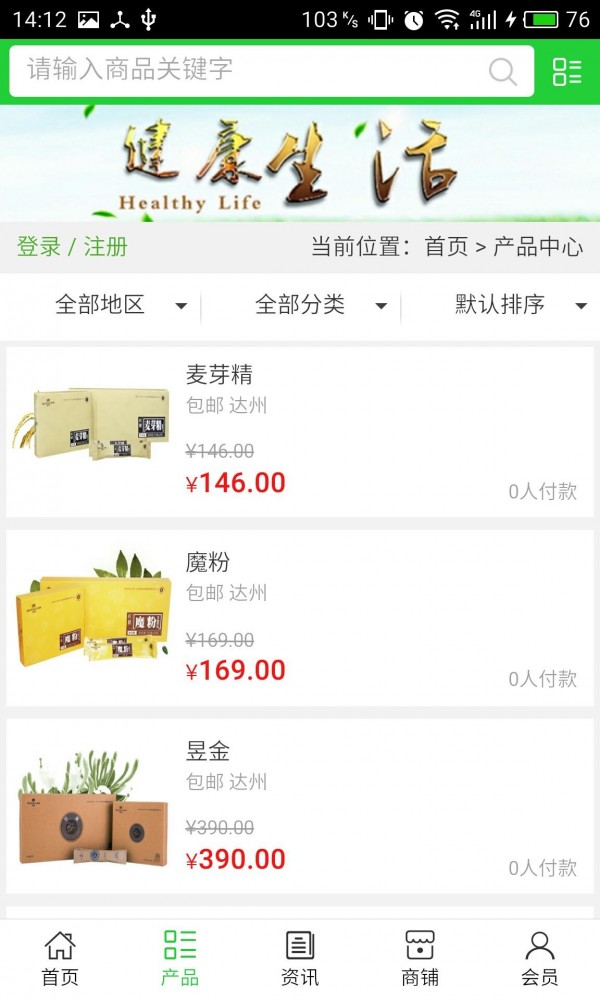Expand the 全部分类 category dropdown
The width and height of the screenshot is (600, 1000).
pyautogui.click(x=320, y=306)
